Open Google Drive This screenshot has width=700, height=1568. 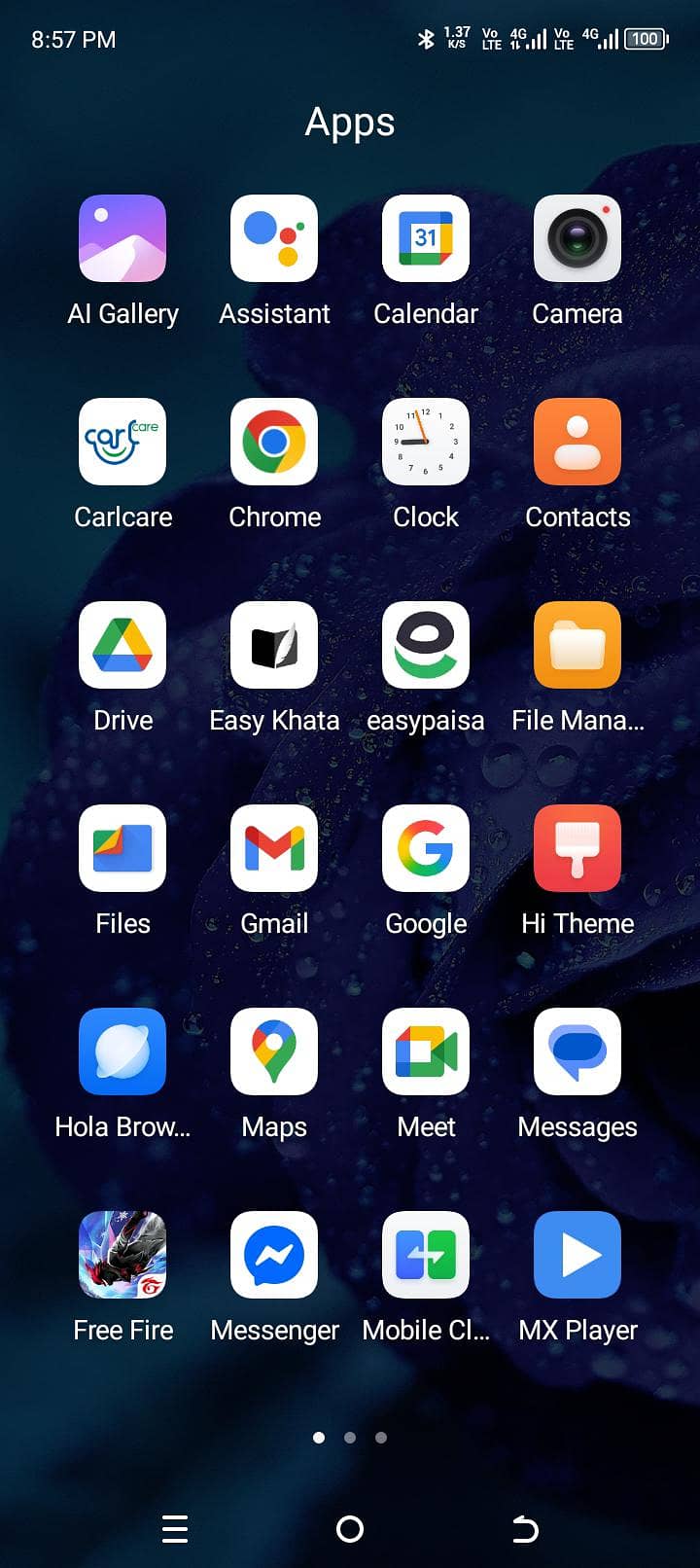(x=122, y=645)
